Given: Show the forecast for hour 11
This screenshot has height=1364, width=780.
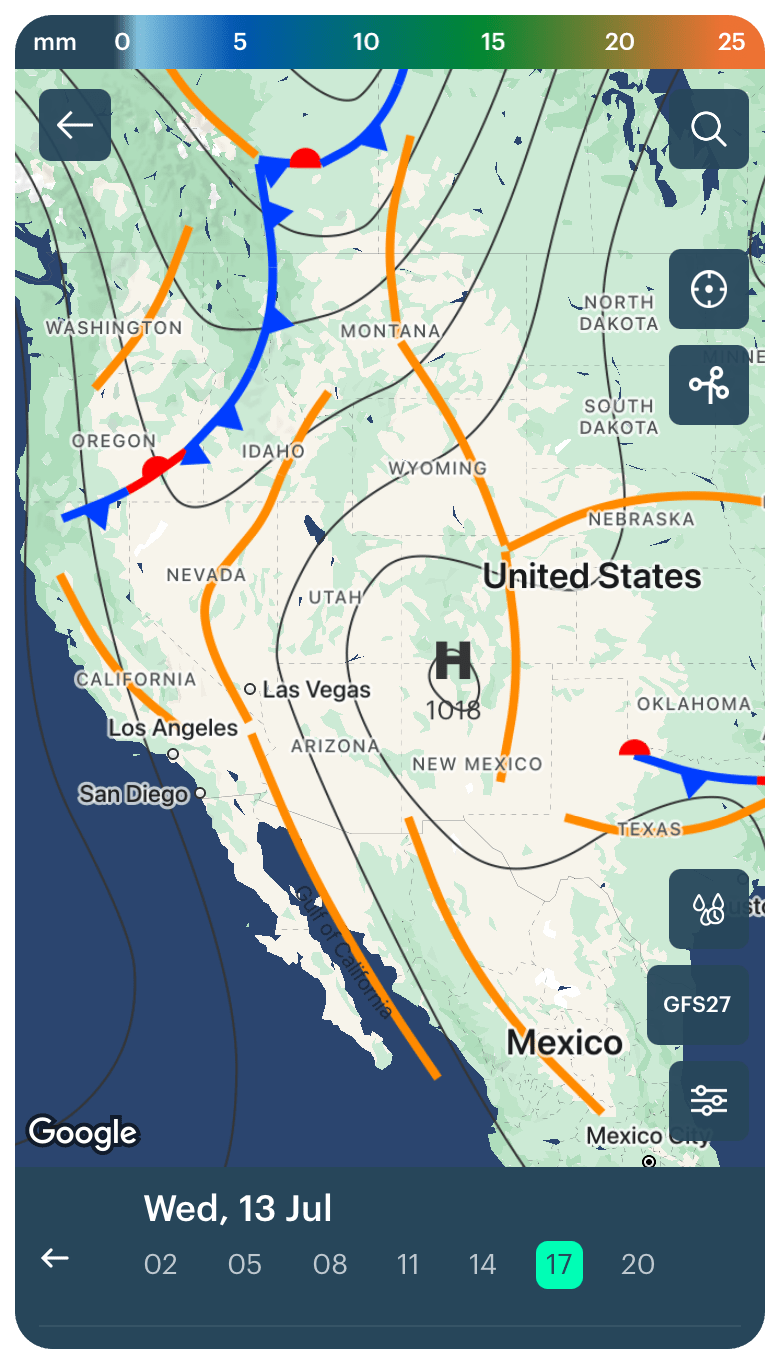Looking at the screenshot, I should tap(407, 1265).
